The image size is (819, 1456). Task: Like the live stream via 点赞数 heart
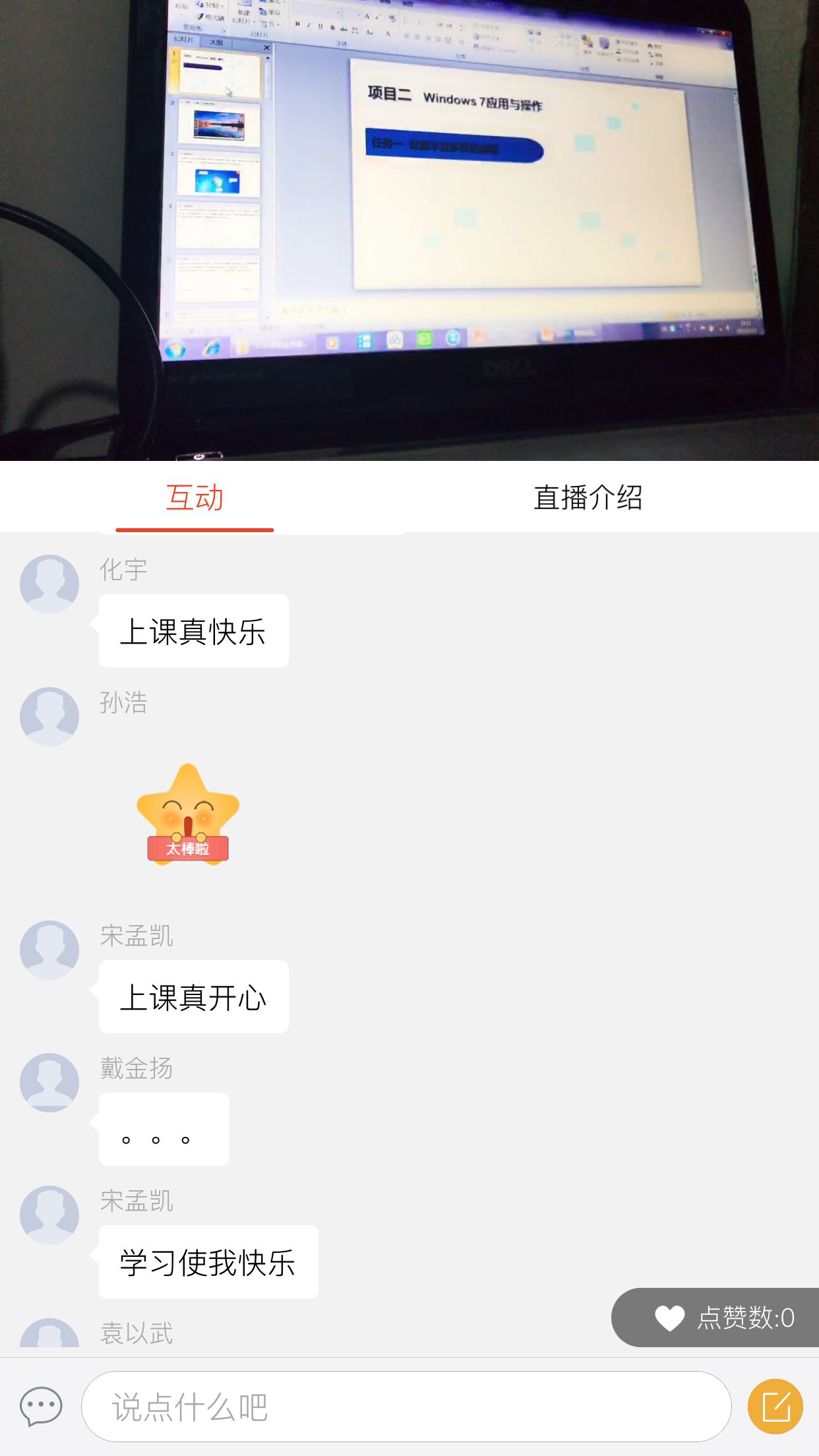(670, 1318)
